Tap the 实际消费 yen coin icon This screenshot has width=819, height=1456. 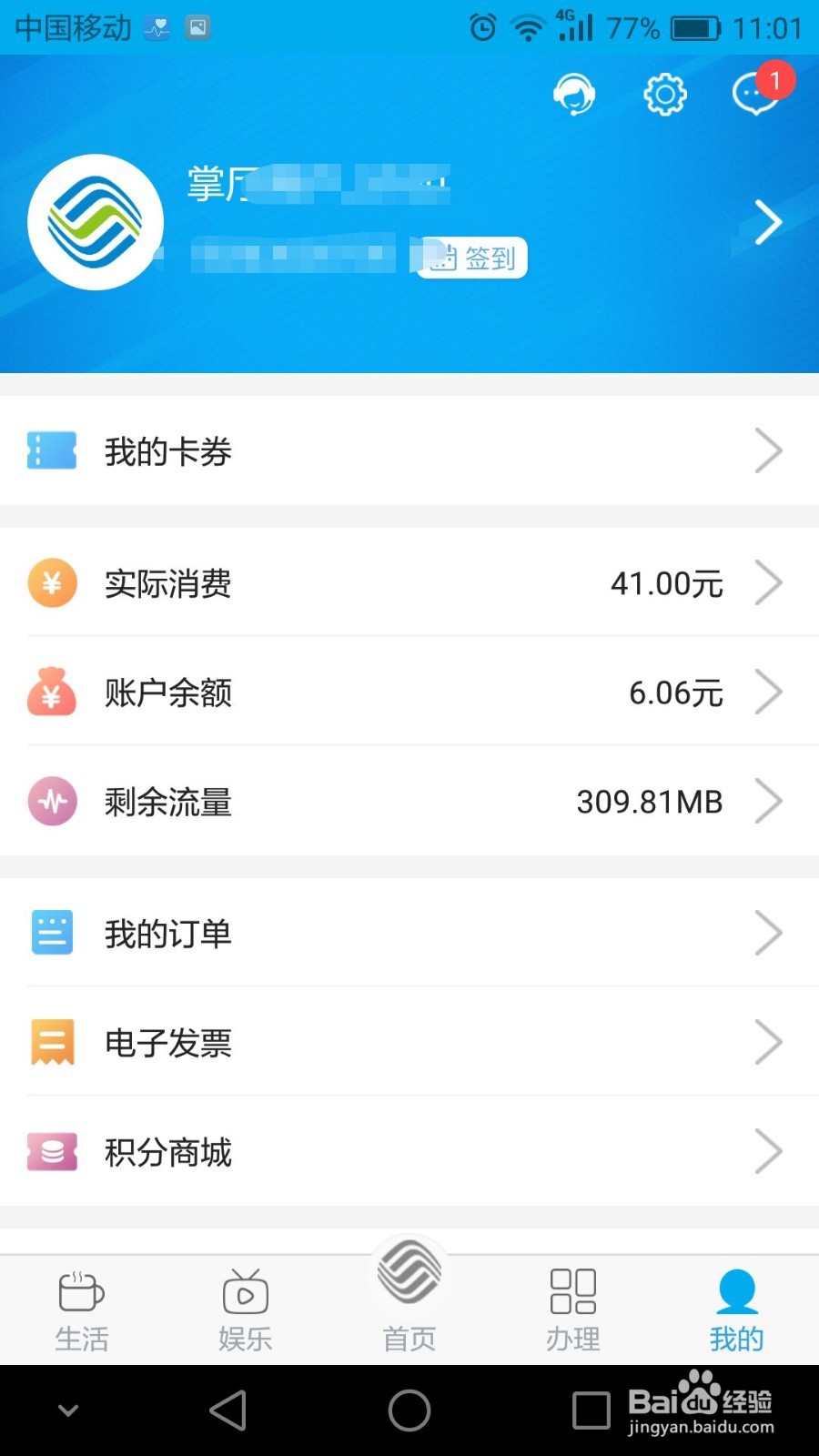[x=52, y=583]
